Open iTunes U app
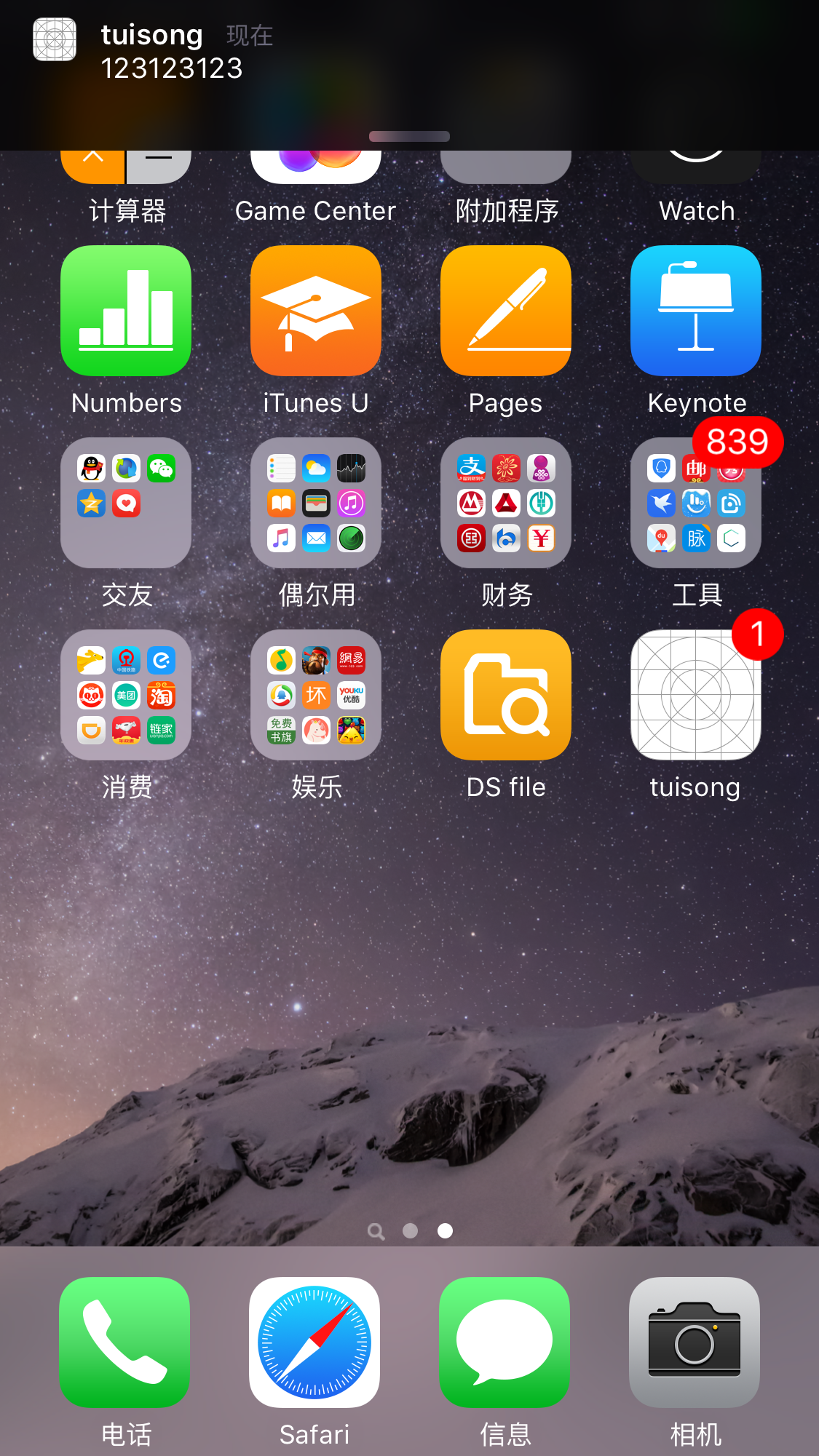 tap(315, 311)
